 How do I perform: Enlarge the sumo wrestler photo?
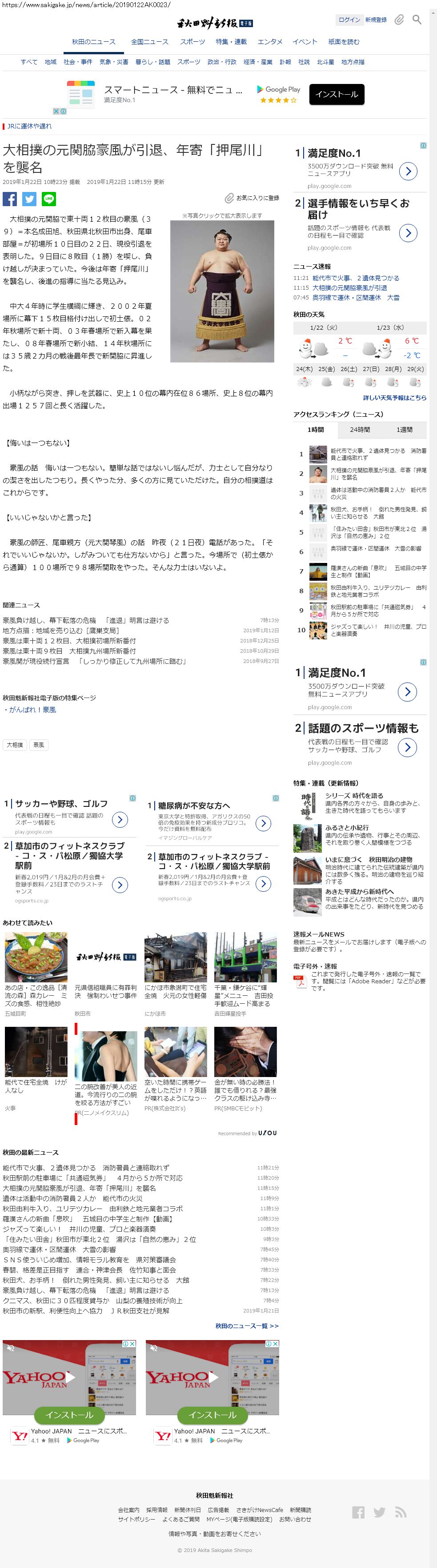pos(222,291)
